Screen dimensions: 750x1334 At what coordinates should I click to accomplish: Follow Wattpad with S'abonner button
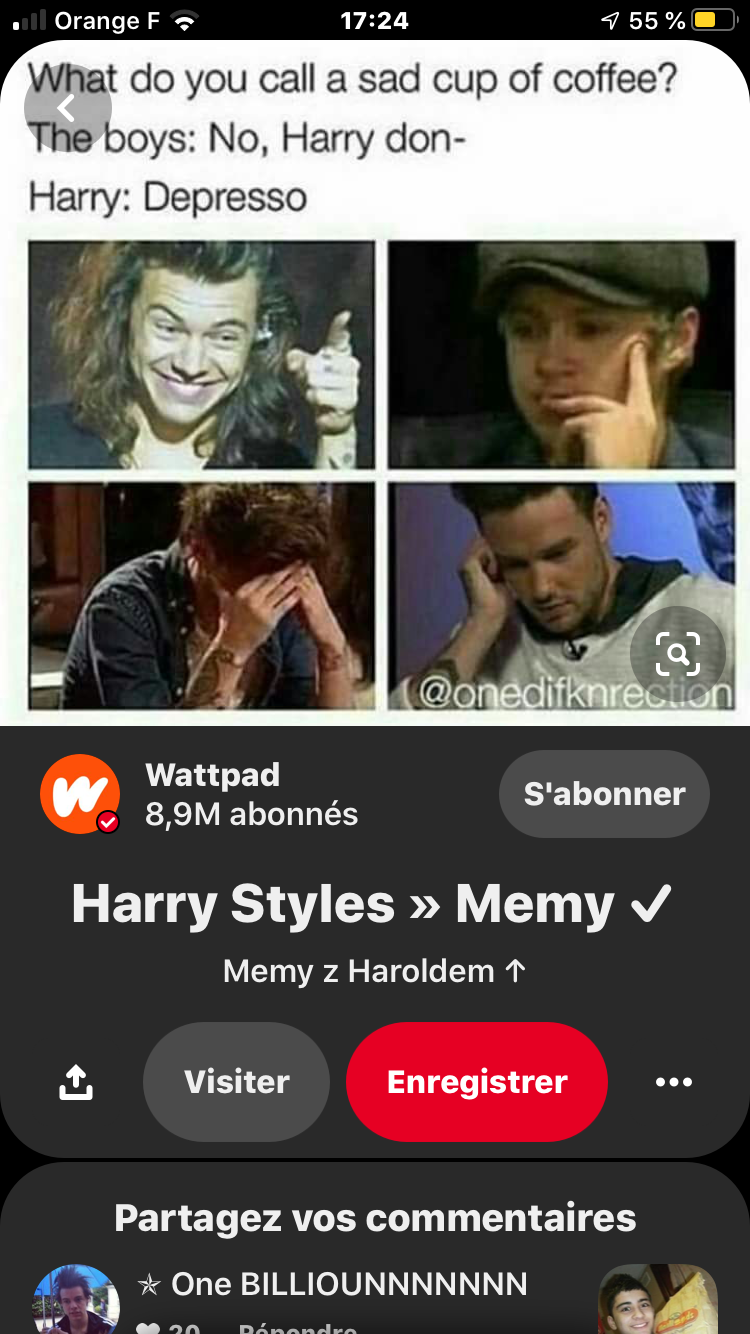(604, 794)
